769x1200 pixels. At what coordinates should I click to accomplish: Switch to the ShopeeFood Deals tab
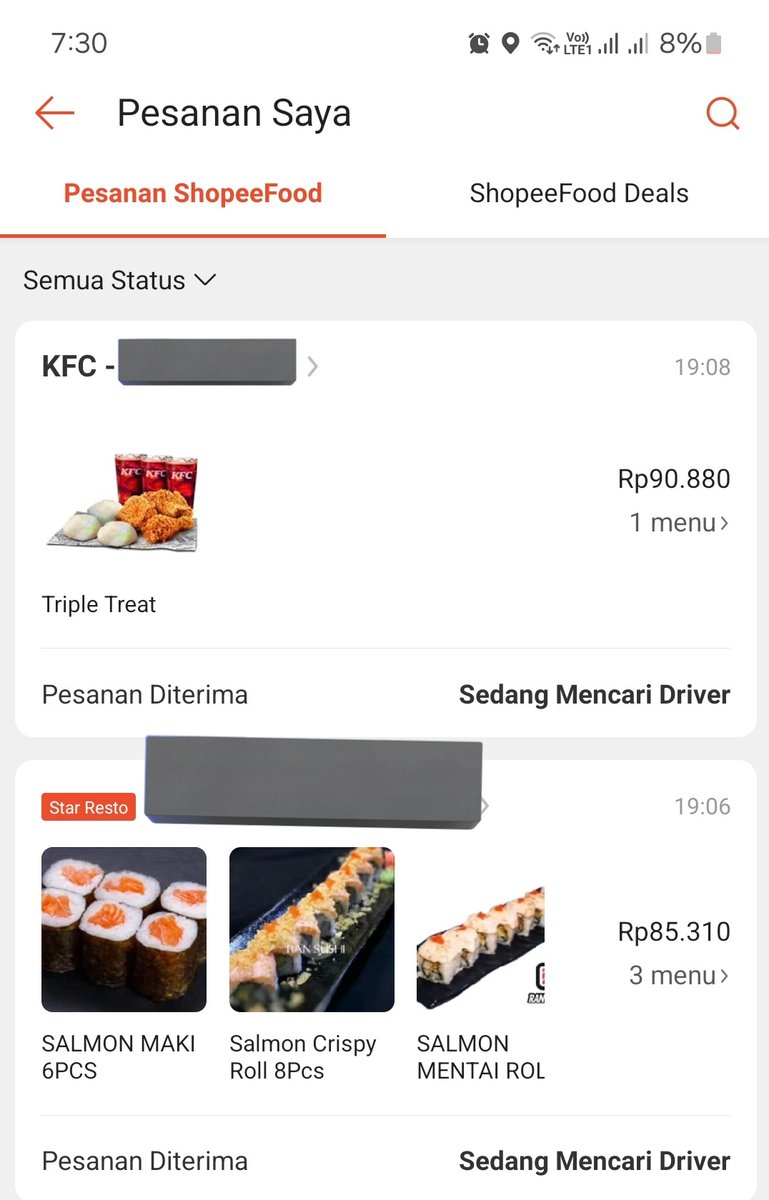pyautogui.click(x=579, y=193)
